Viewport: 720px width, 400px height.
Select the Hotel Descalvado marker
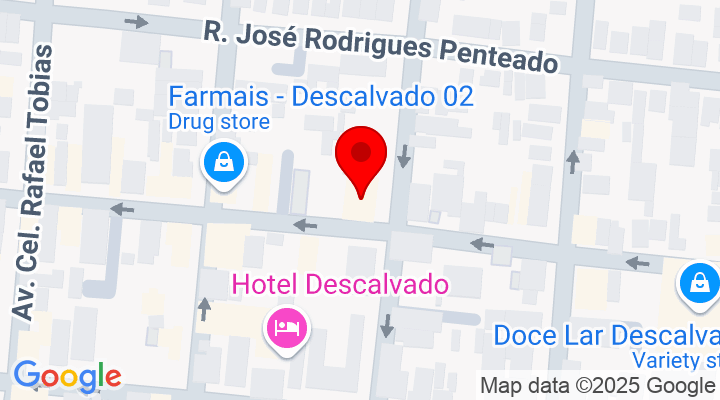[x=287, y=327]
